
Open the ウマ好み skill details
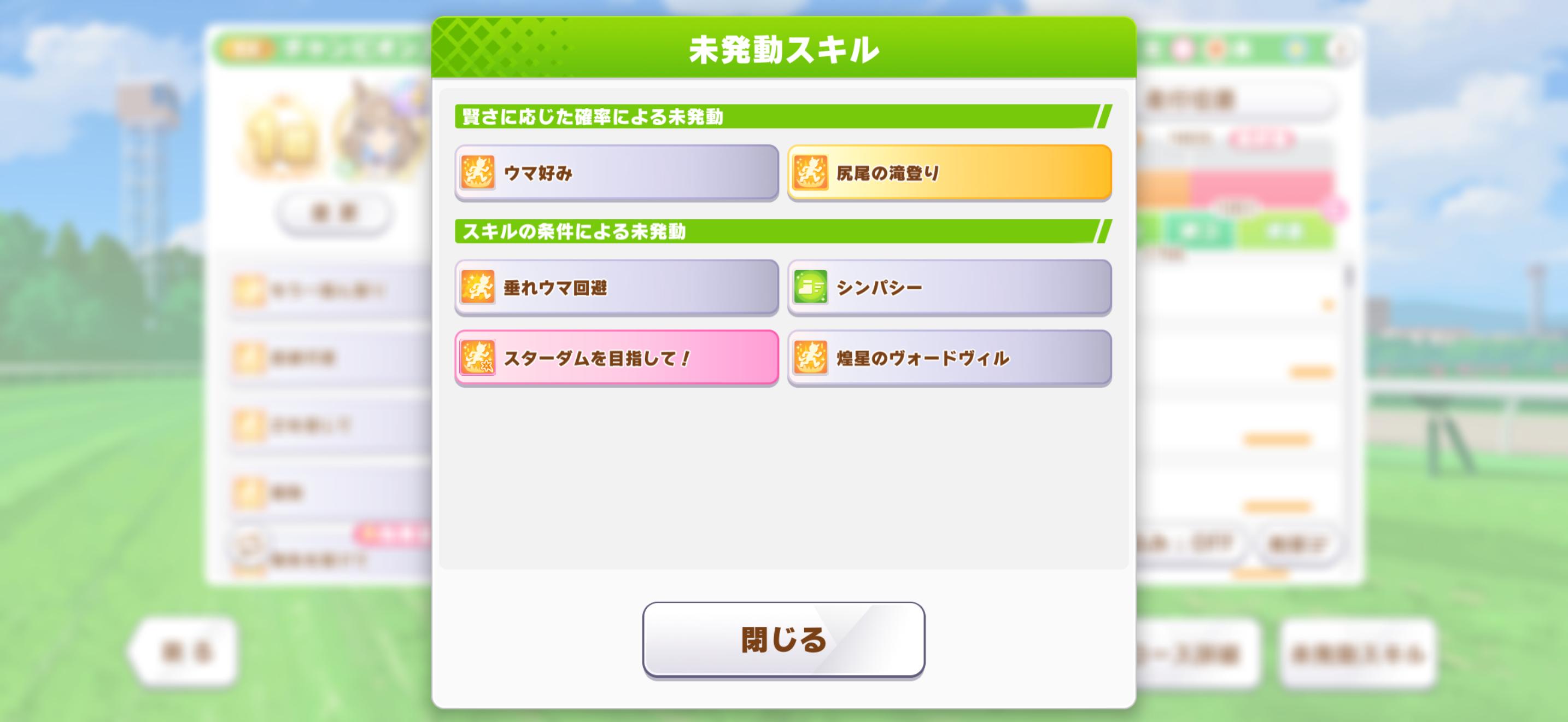tap(616, 173)
